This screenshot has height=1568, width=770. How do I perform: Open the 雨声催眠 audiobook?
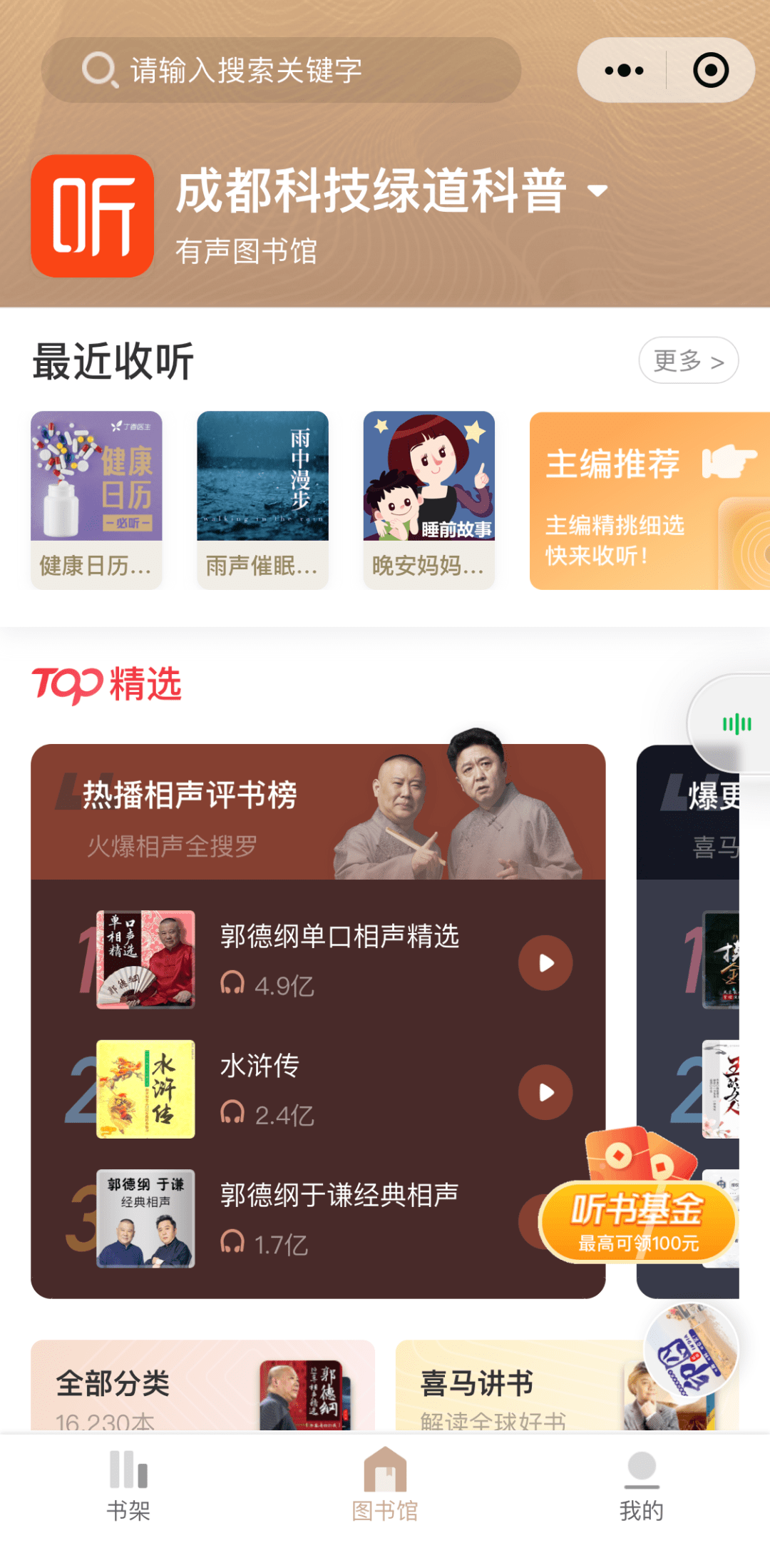[x=262, y=499]
